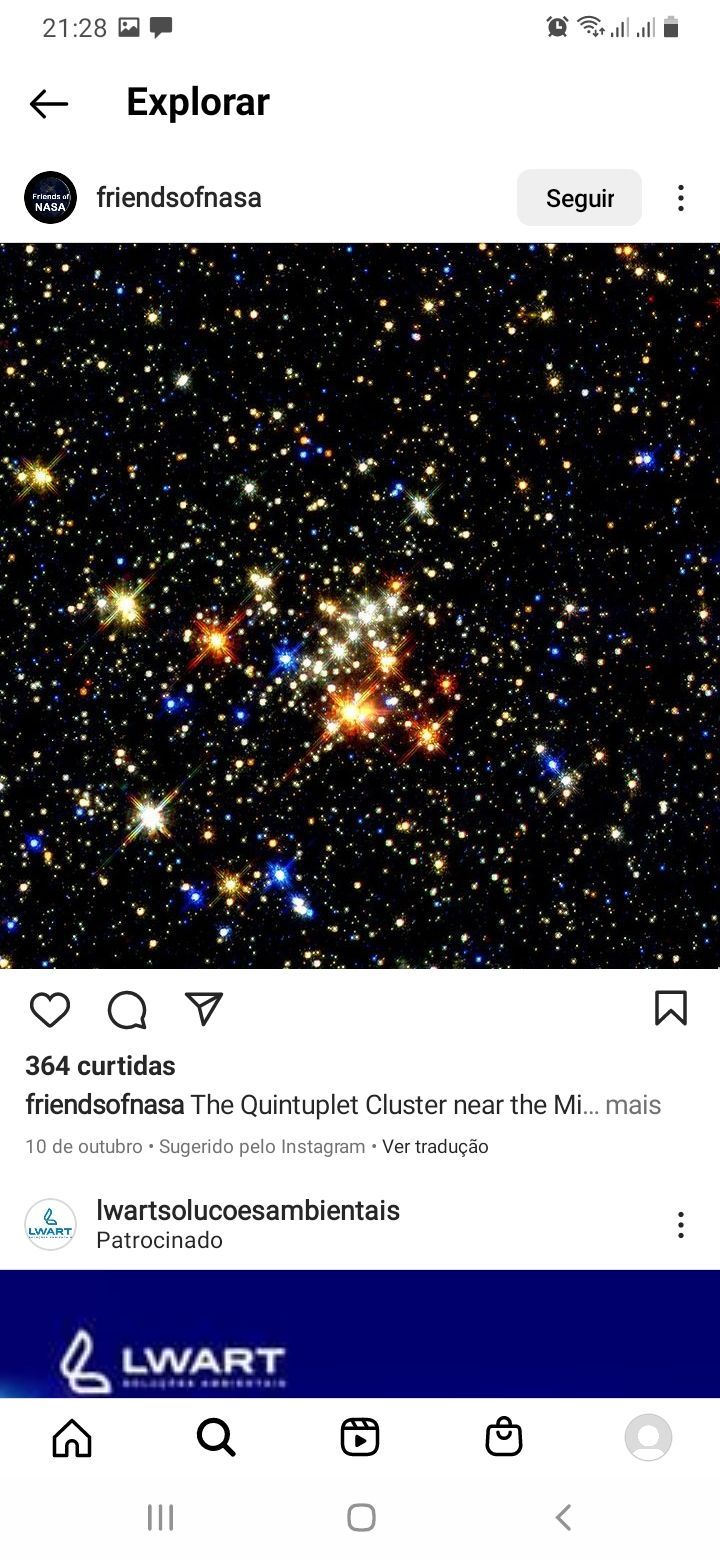Viewport: 720px width, 1560px height.
Task: Open the lwartsolucoesambientais sponsored profile
Action: (x=247, y=1211)
